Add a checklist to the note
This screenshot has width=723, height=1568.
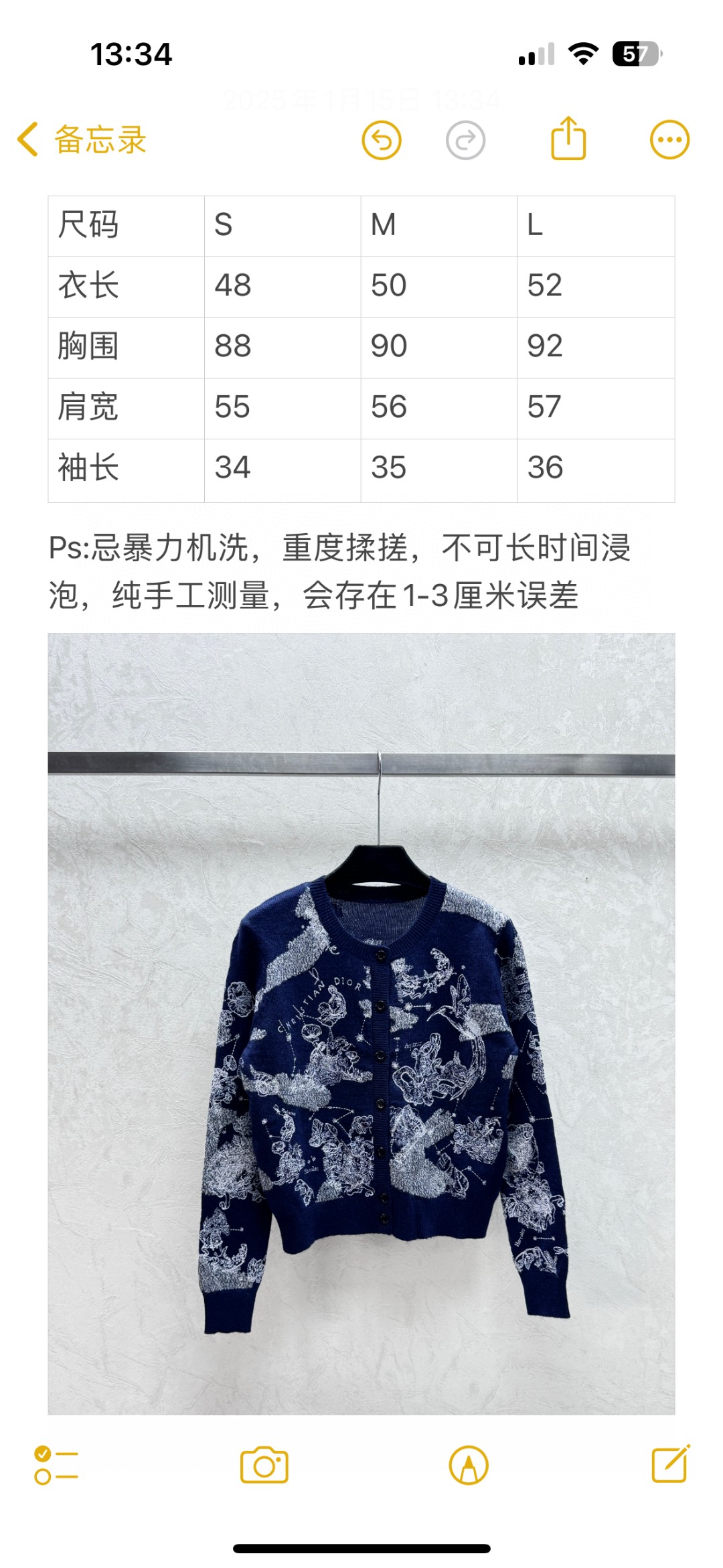pos(56,1466)
